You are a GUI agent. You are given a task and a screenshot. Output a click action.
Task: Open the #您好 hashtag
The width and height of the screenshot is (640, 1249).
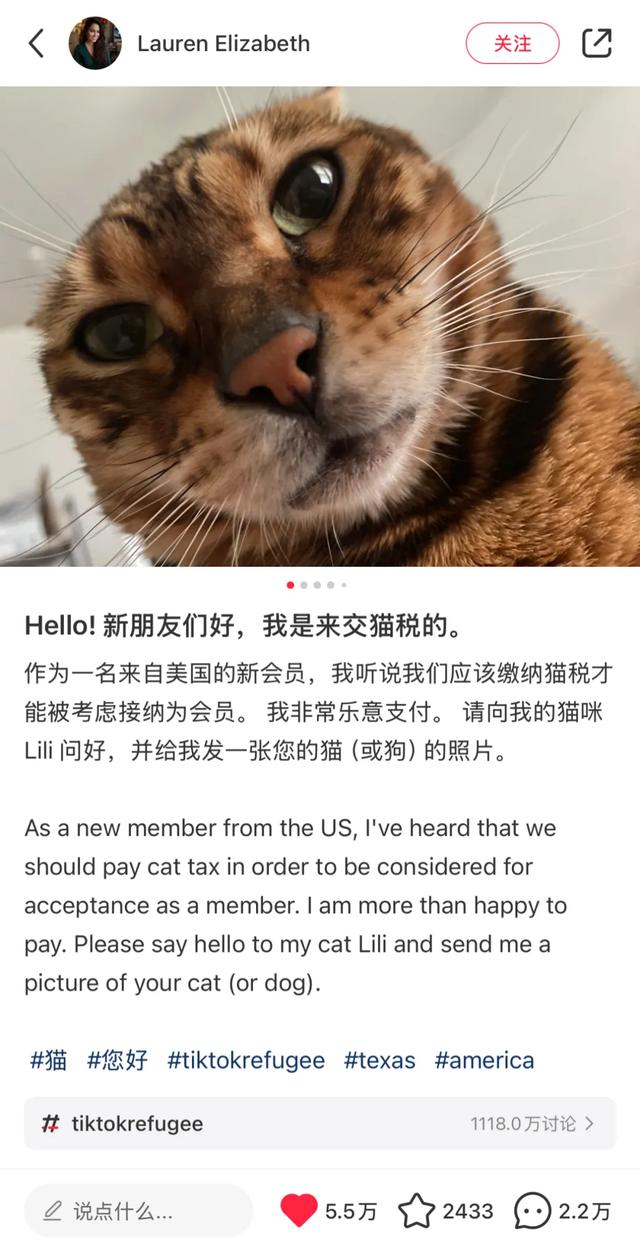[117, 1060]
